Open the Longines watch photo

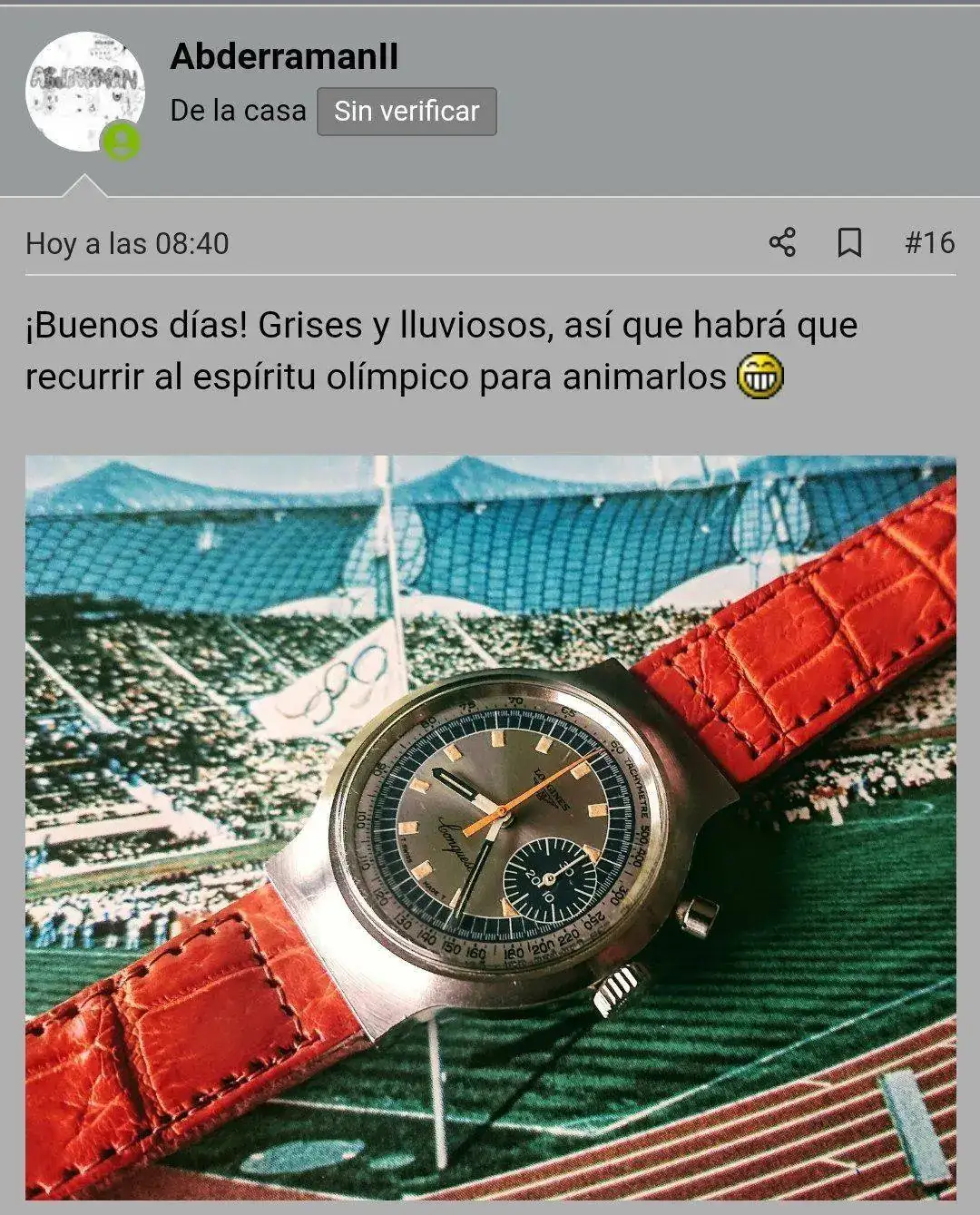(x=490, y=826)
